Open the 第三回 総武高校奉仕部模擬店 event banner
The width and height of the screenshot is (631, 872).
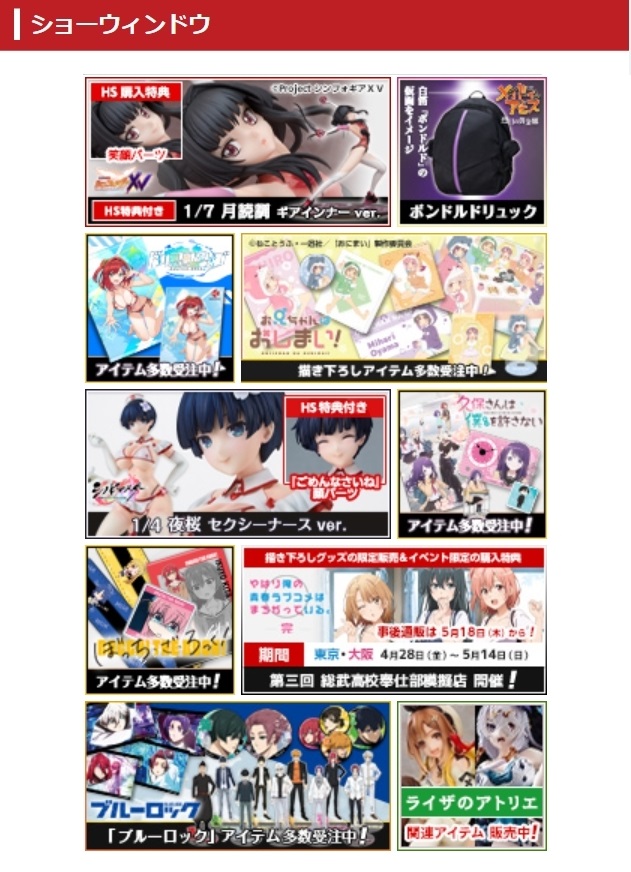pos(394,620)
